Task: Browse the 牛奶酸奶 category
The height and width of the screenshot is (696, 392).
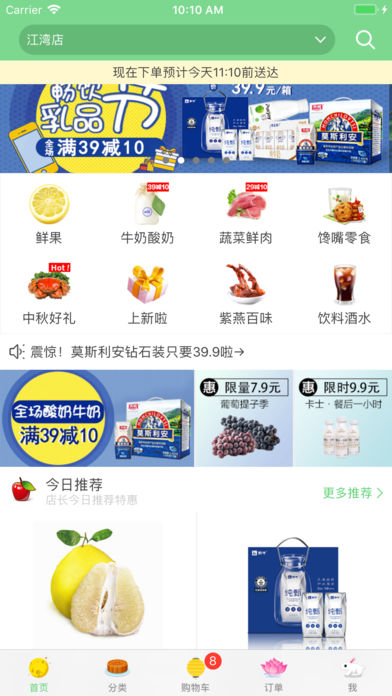Action: [x=147, y=214]
